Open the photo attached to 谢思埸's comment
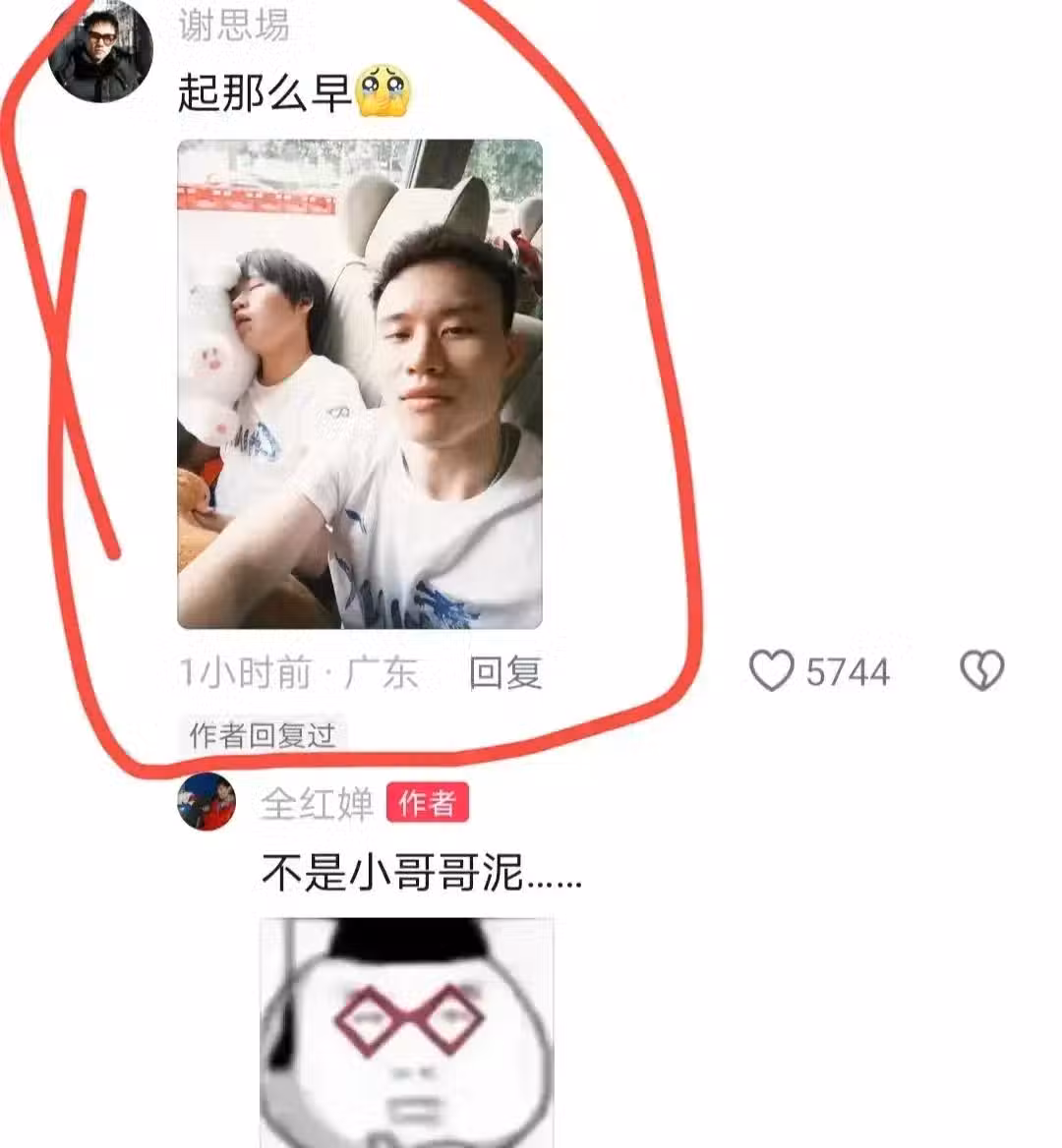The width and height of the screenshot is (1062, 1148). pyautogui.click(x=360, y=383)
